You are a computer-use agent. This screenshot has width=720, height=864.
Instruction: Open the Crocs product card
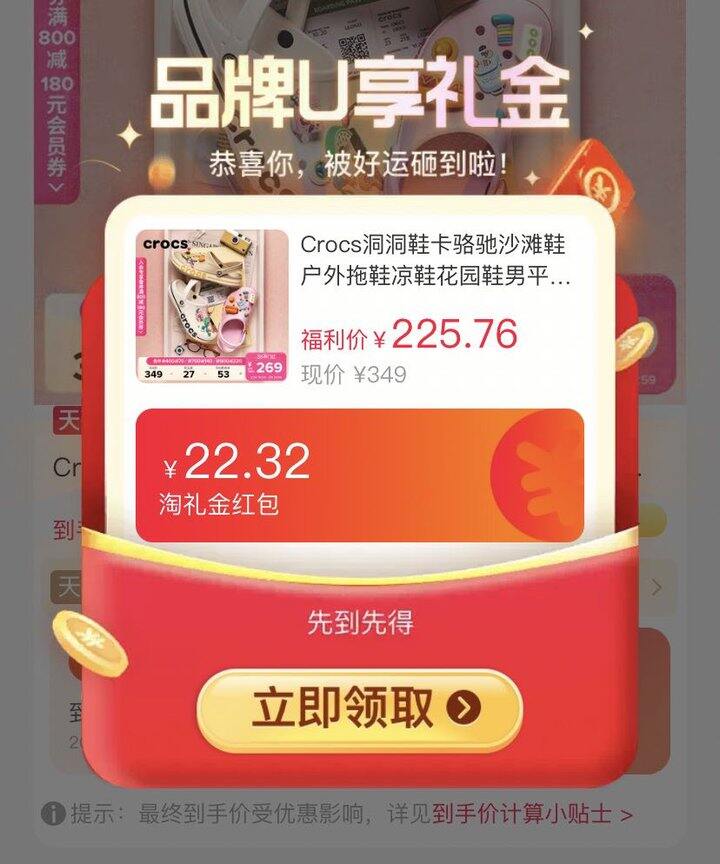(359, 307)
